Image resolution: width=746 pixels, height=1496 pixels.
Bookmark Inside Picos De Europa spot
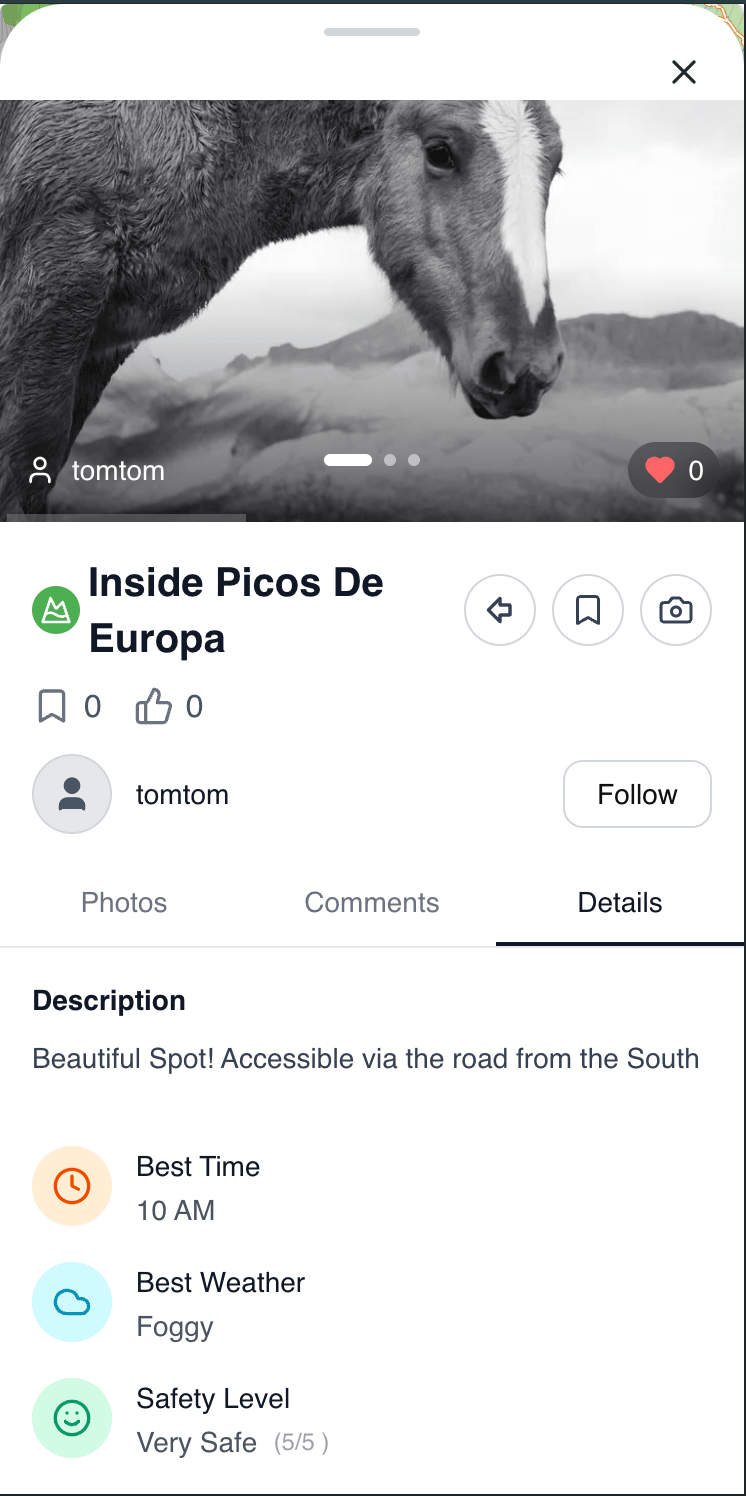(x=588, y=610)
